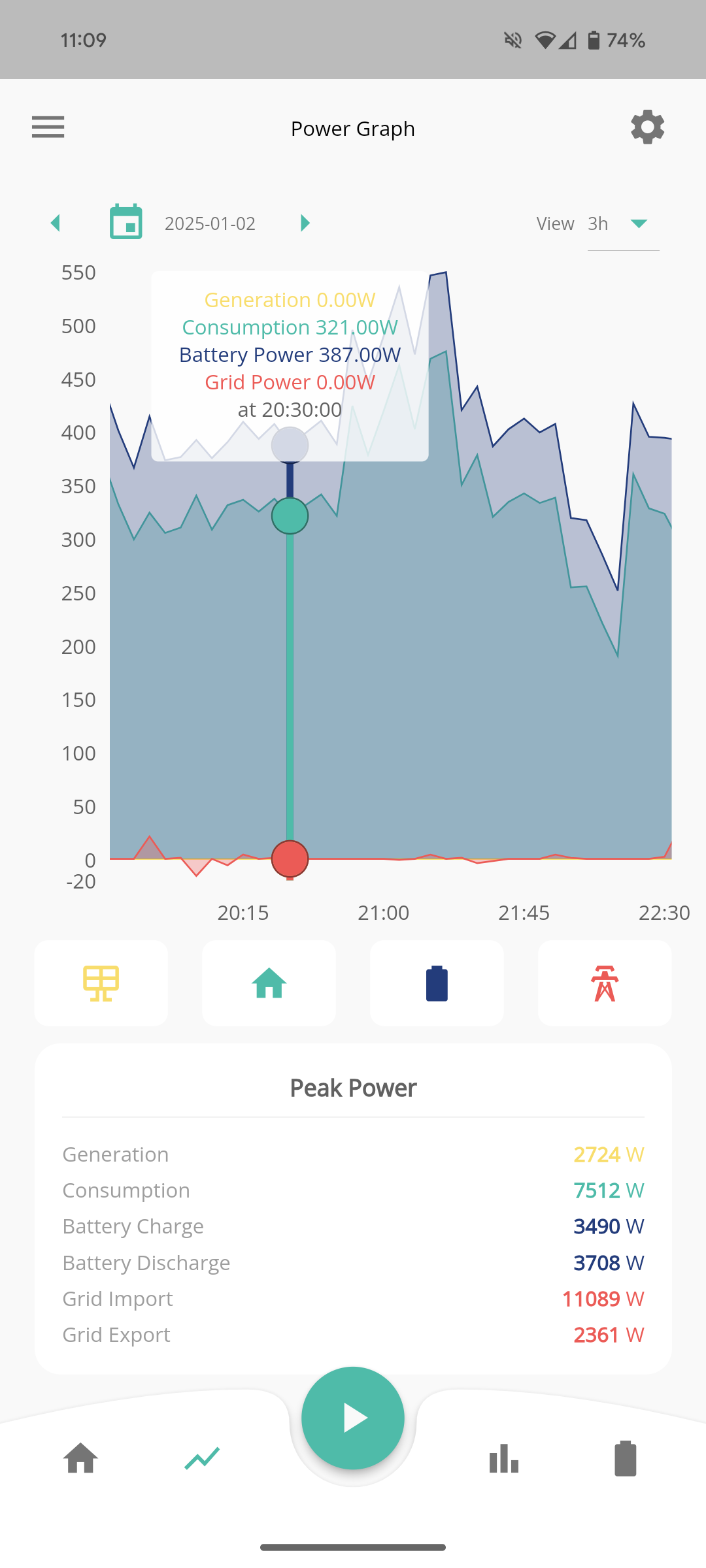The image size is (706, 1568).
Task: Switch to the battery tab
Action: click(626, 1458)
